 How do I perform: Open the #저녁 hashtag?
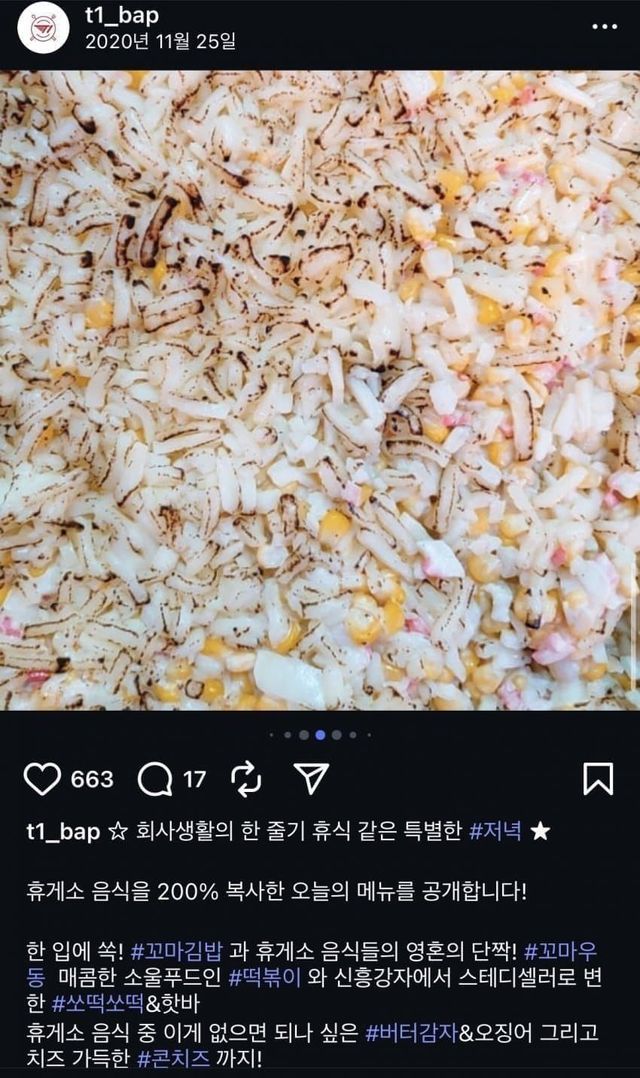click(495, 832)
